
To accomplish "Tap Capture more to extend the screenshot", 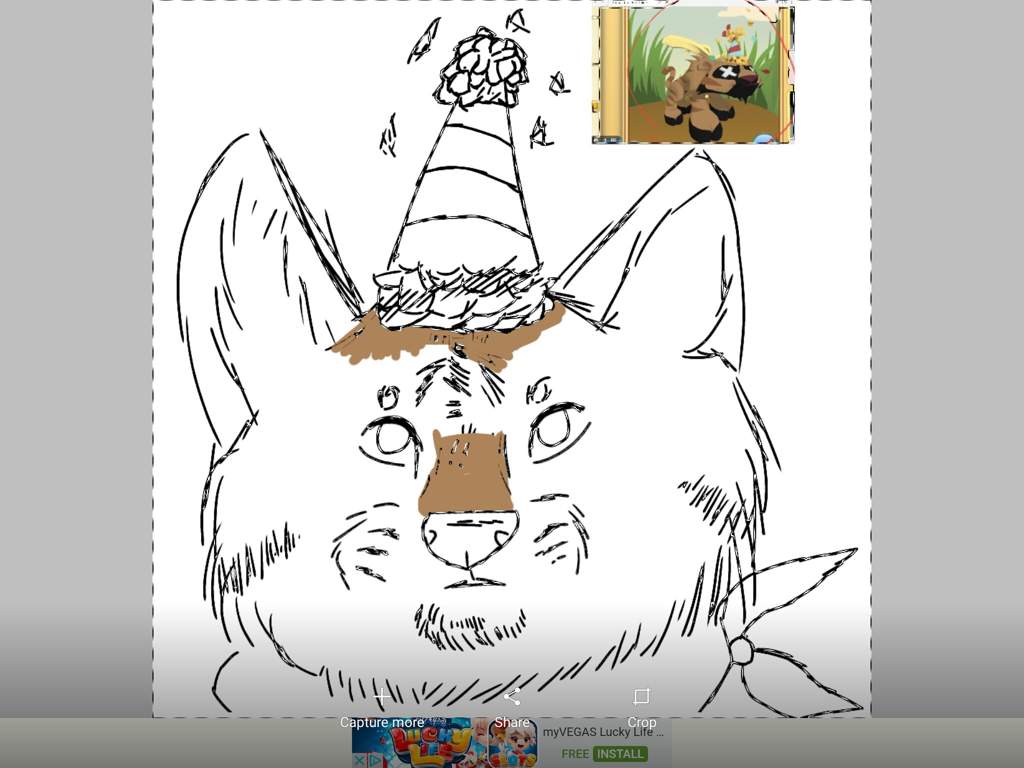I will (x=381, y=706).
